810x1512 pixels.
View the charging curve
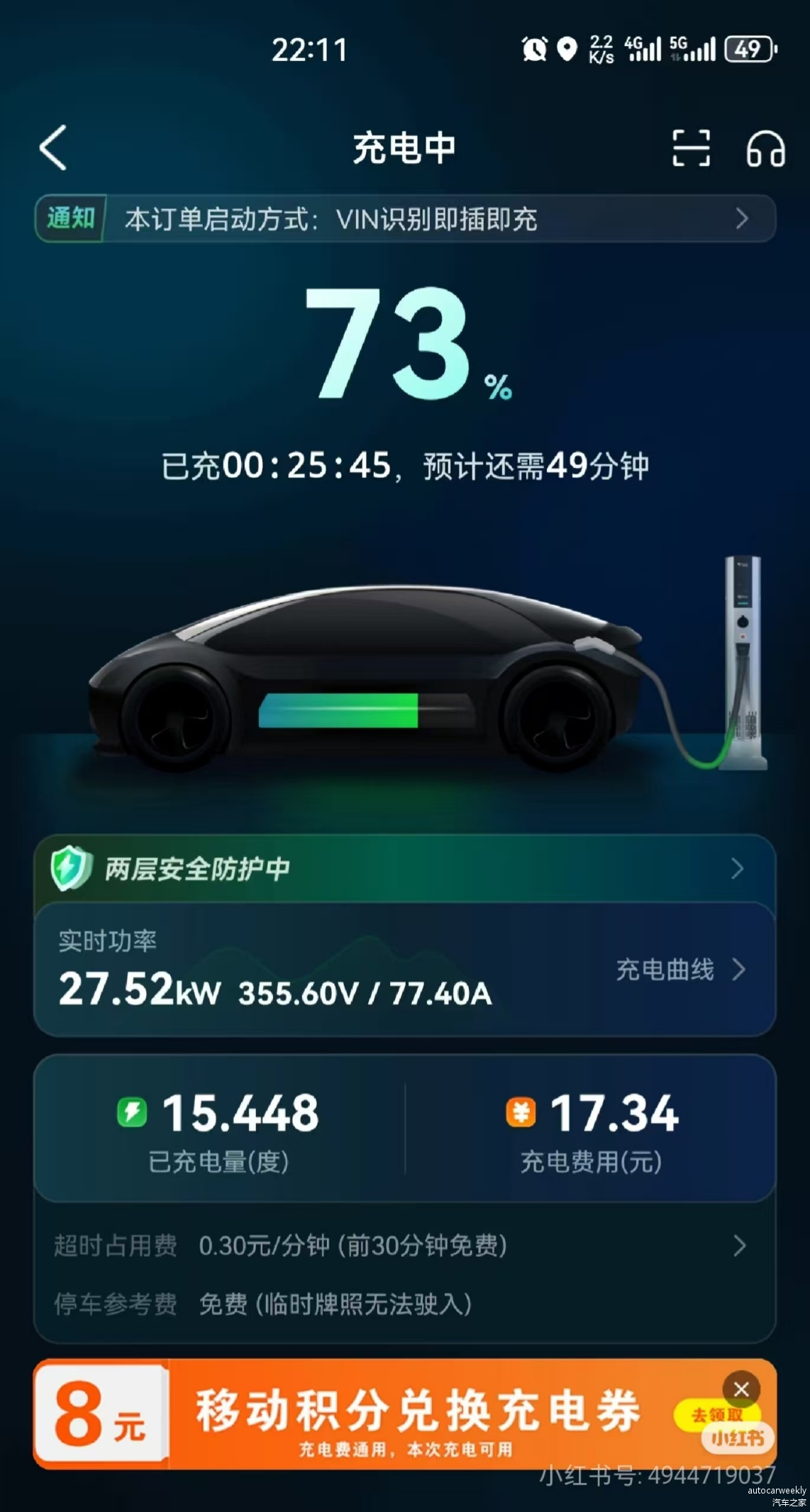click(x=679, y=969)
